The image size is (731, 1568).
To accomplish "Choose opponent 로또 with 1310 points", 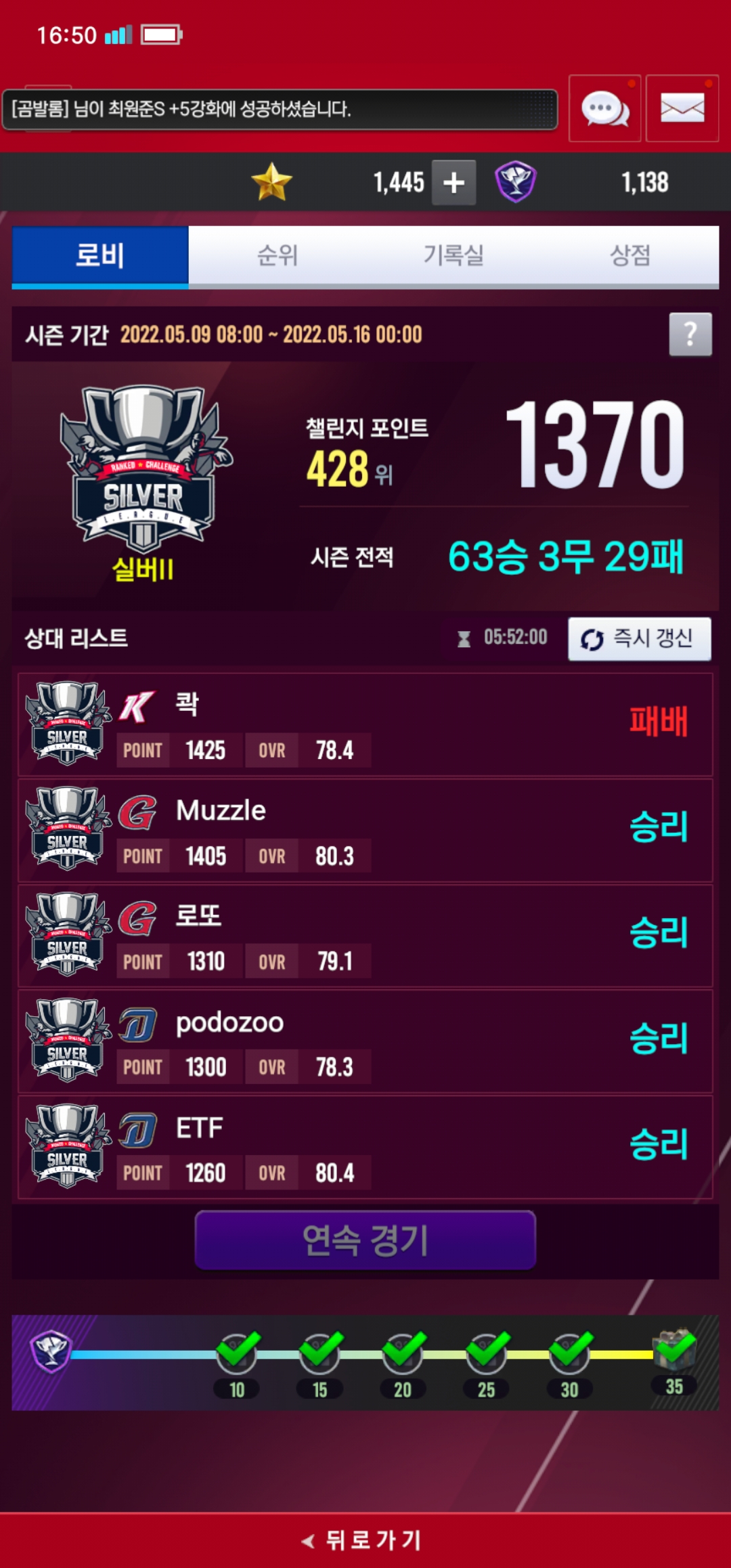I will [365, 936].
